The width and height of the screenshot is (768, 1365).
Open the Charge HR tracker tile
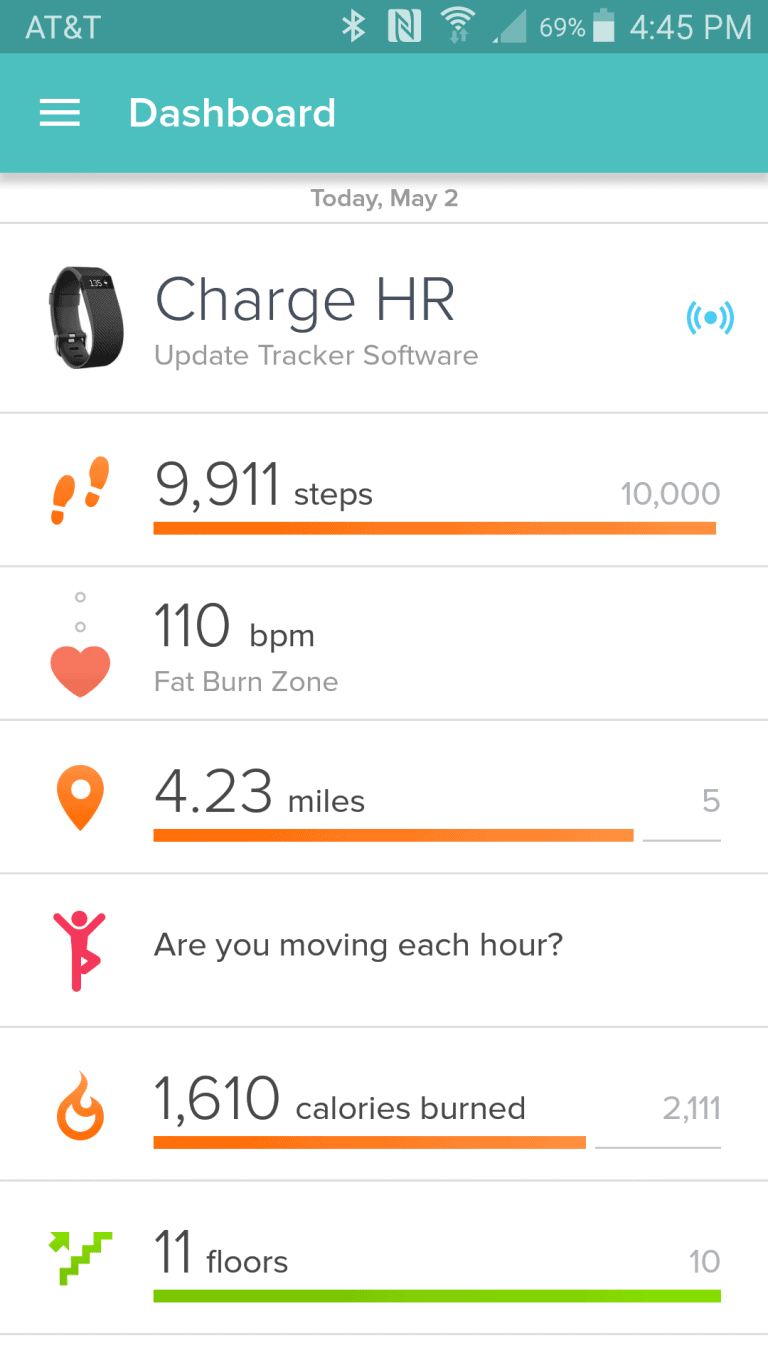click(384, 318)
